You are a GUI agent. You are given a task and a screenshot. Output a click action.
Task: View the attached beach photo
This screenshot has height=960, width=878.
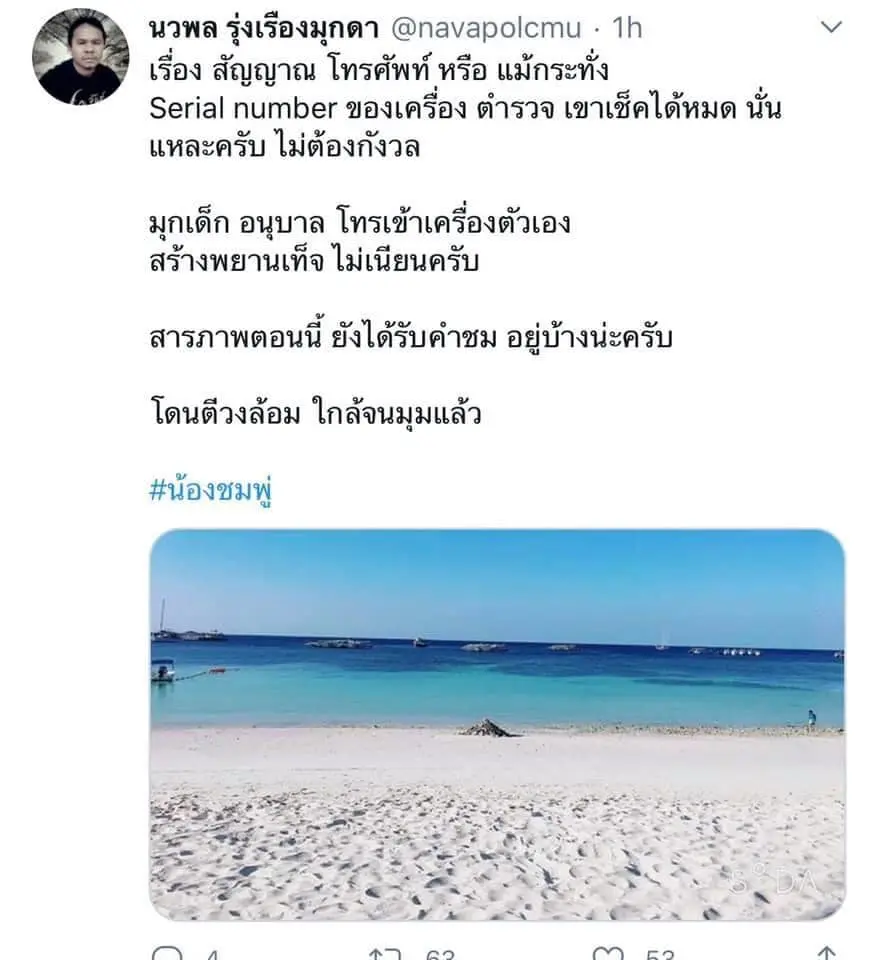point(497,723)
